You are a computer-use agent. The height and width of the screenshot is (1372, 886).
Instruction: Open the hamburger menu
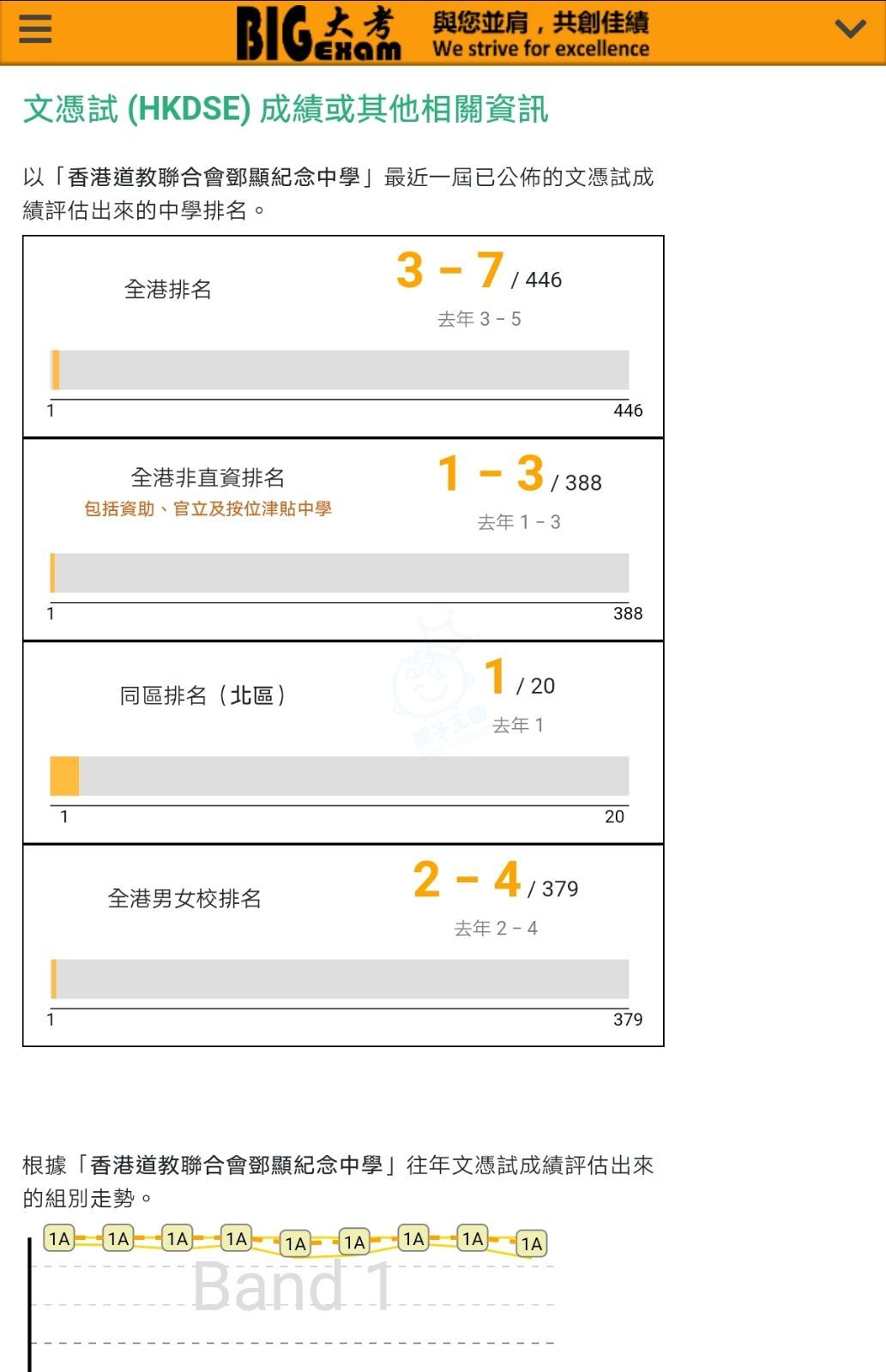pos(35,29)
